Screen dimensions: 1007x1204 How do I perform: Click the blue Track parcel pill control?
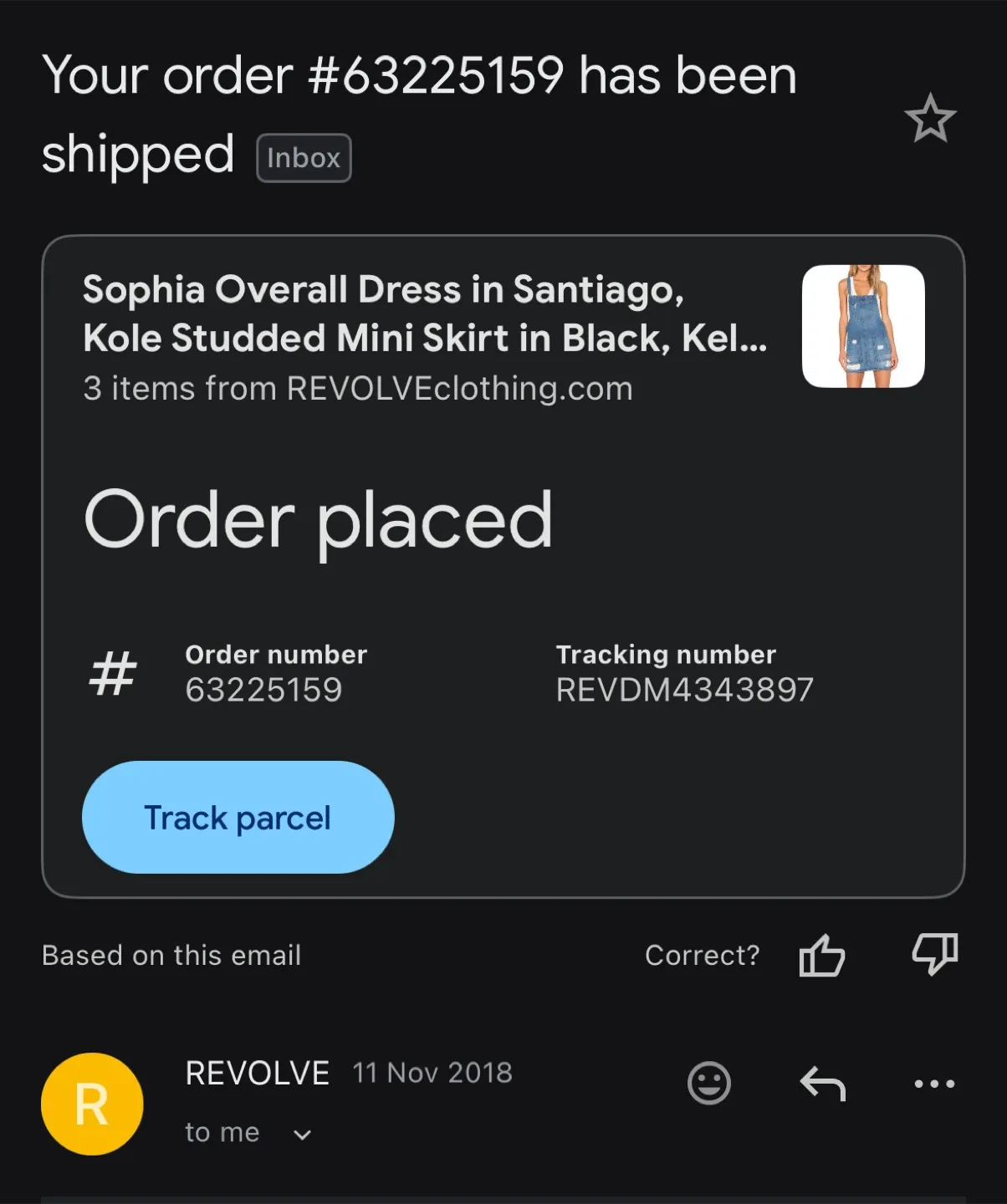(x=238, y=817)
